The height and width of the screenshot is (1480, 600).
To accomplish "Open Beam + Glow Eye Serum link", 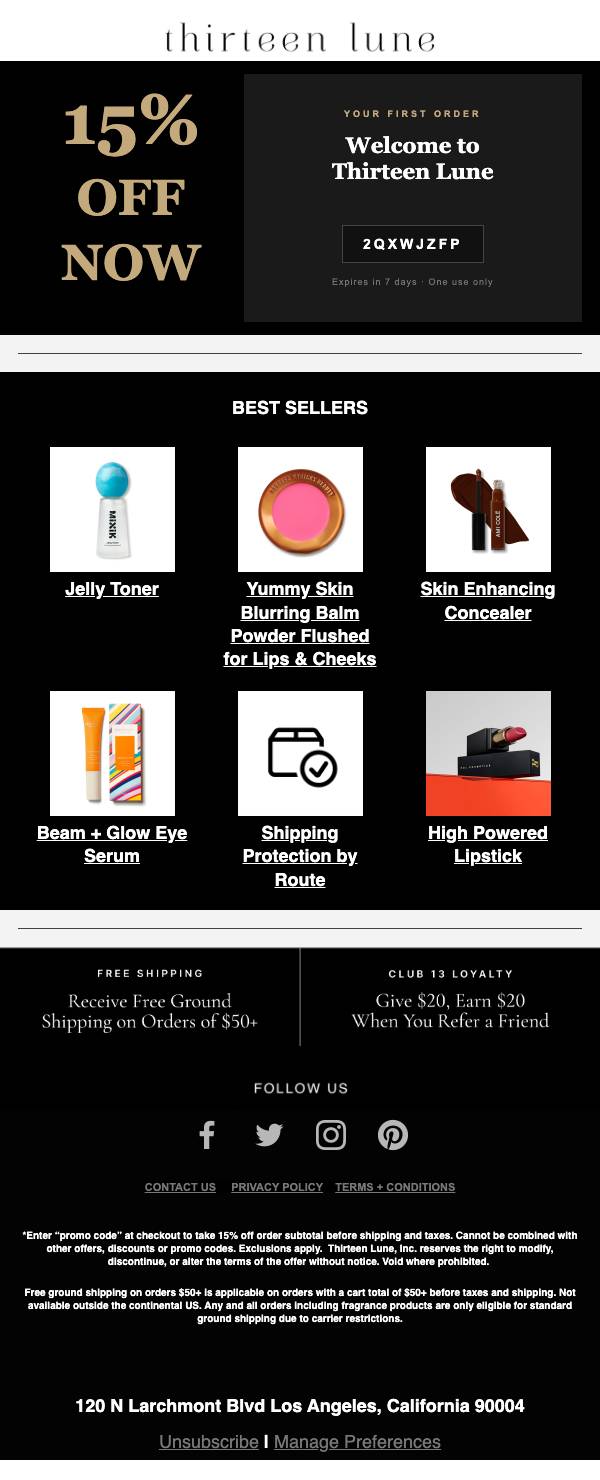I will (x=112, y=845).
